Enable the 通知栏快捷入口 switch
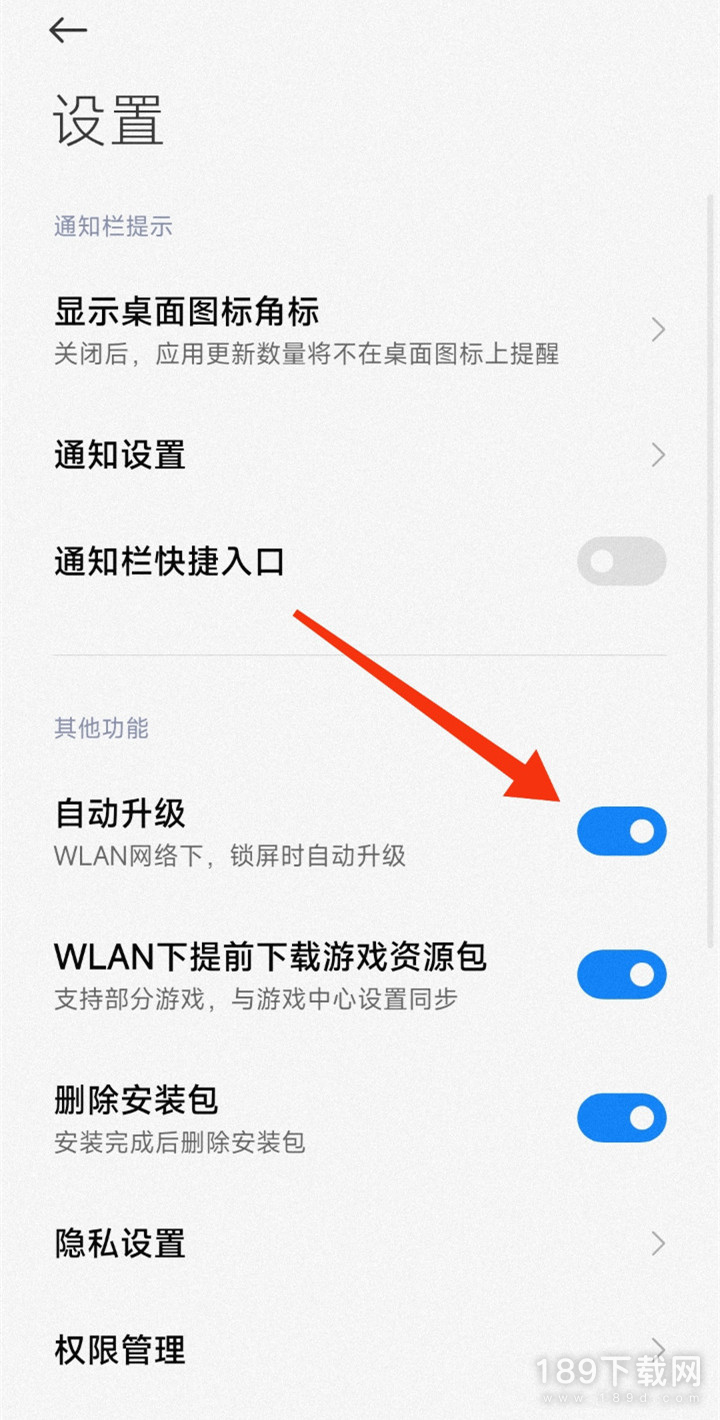Viewport: 720px width, 1420px height. 621,561
